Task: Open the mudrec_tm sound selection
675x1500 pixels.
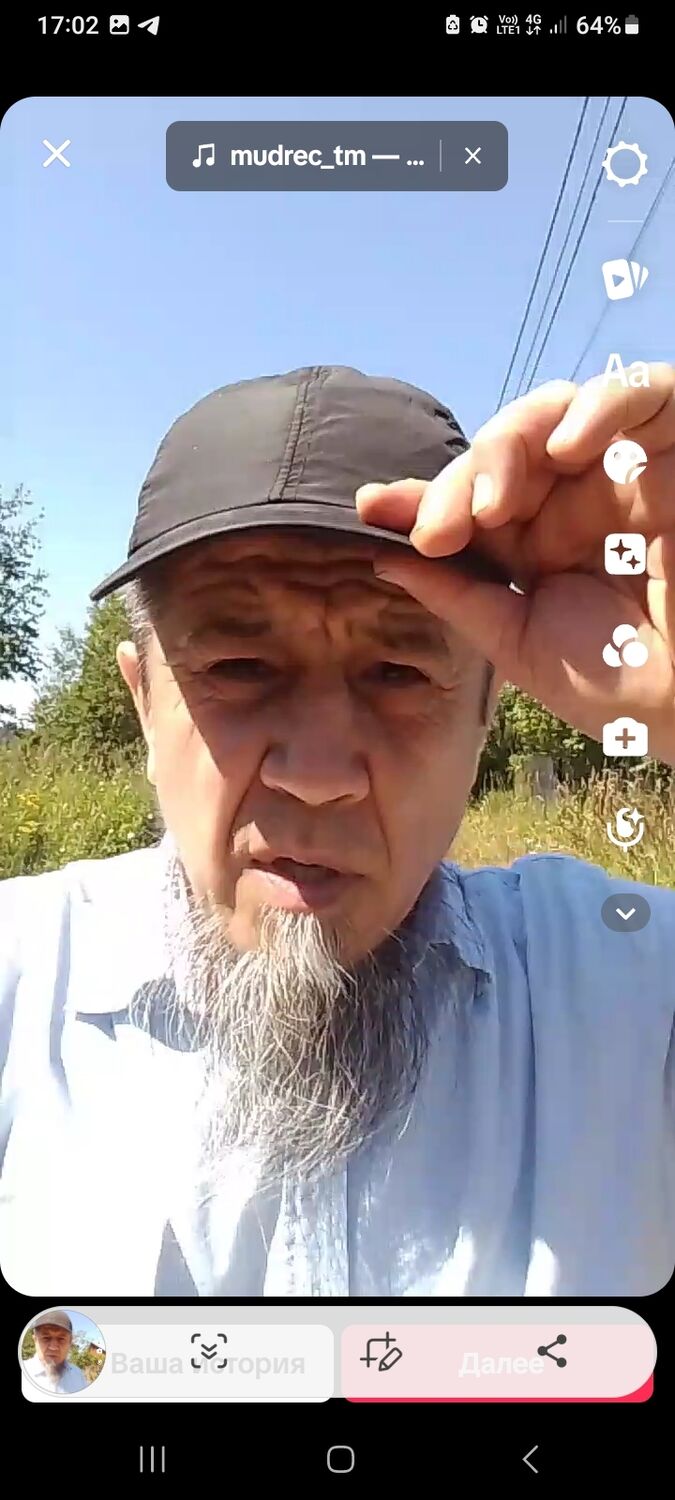Action: [x=310, y=156]
